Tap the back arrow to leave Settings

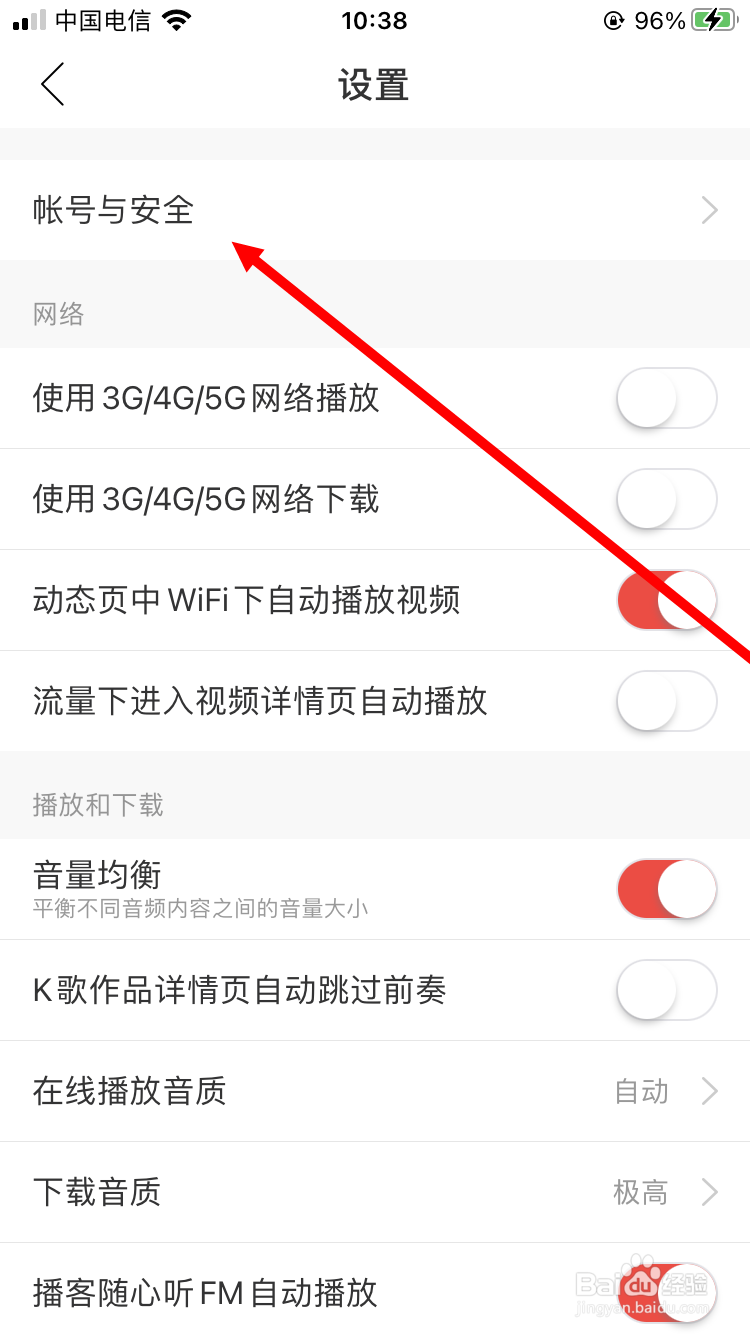click(x=52, y=84)
